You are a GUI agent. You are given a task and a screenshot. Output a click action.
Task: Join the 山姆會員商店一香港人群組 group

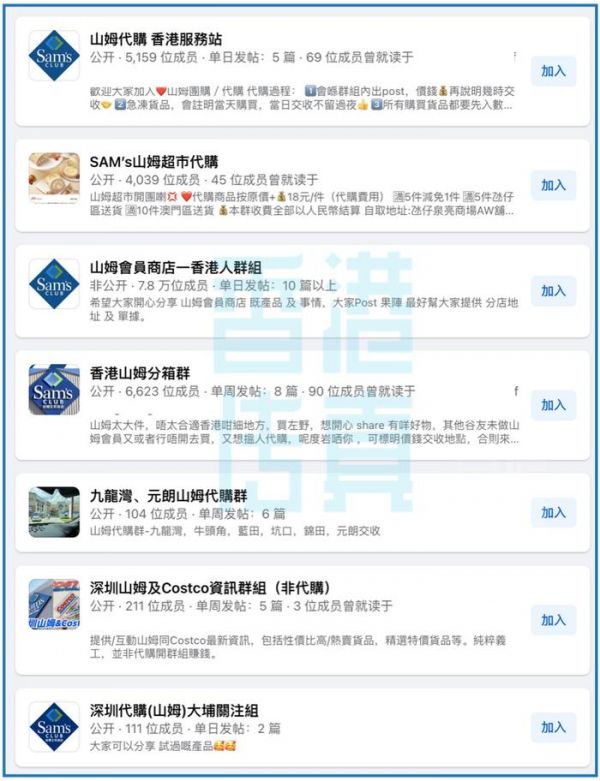[x=553, y=291]
